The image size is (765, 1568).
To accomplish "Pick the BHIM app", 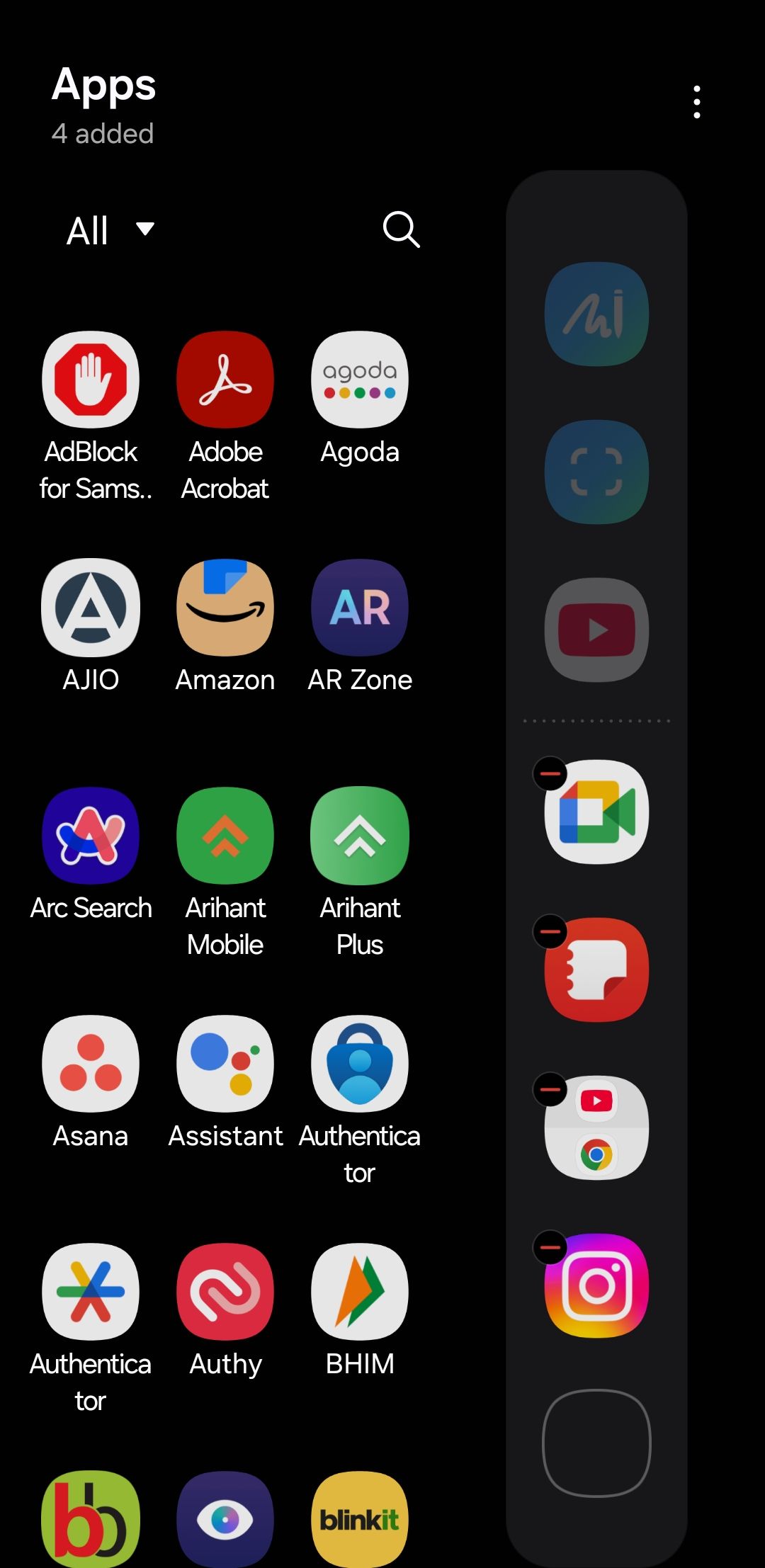I will point(360,1292).
